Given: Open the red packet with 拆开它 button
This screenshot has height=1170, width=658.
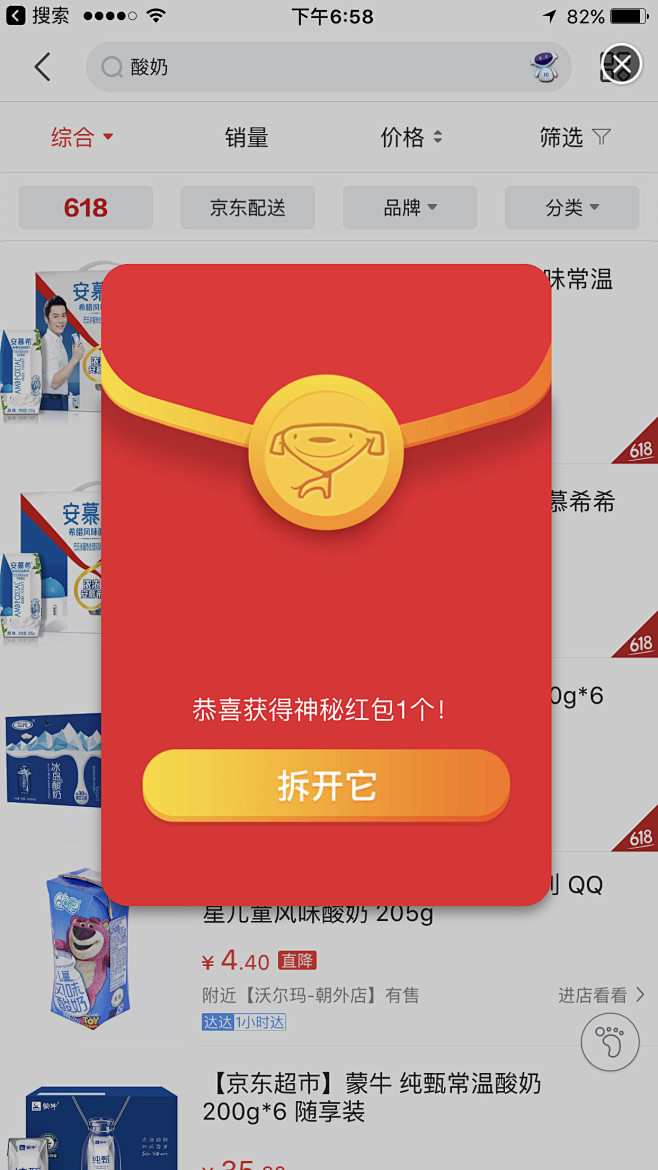Looking at the screenshot, I should [326, 785].
